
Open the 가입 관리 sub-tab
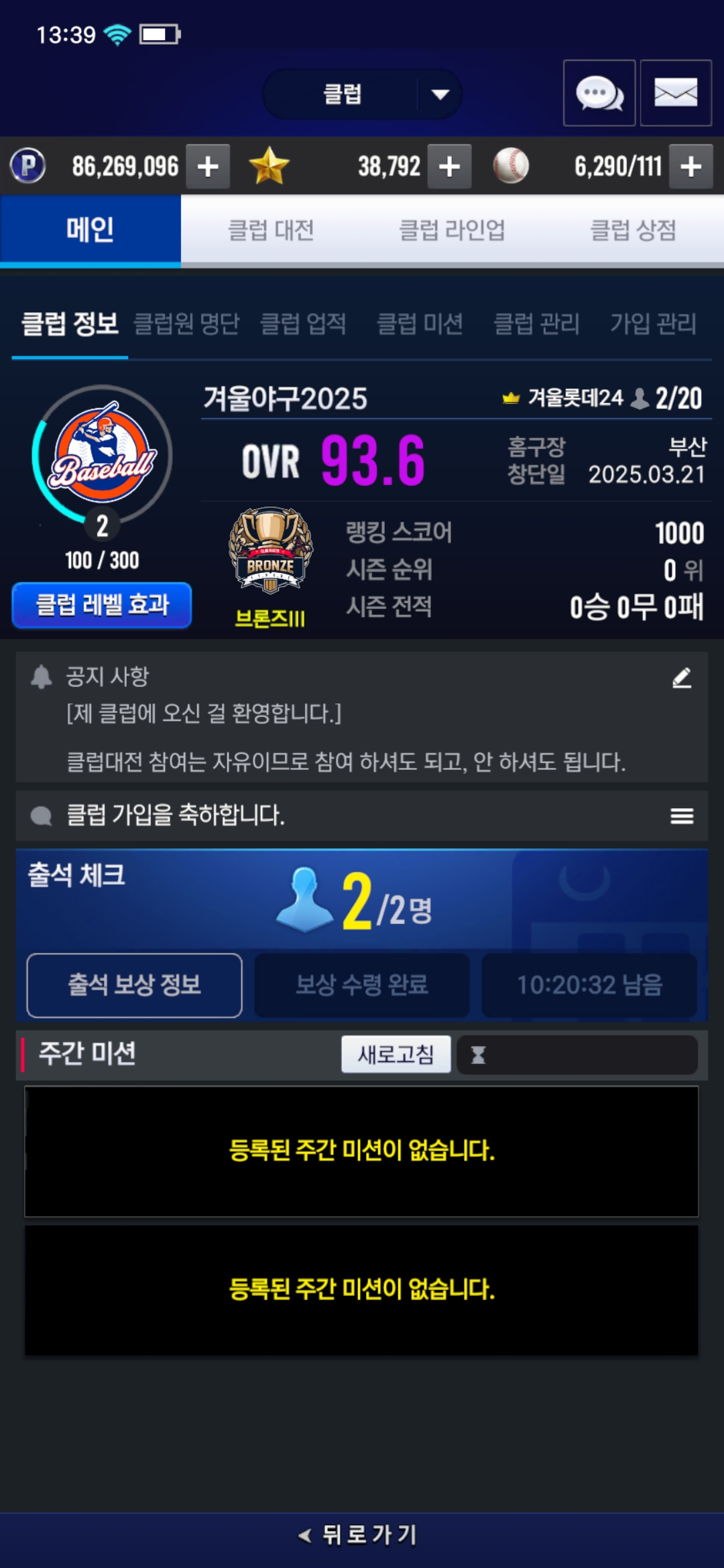(653, 324)
